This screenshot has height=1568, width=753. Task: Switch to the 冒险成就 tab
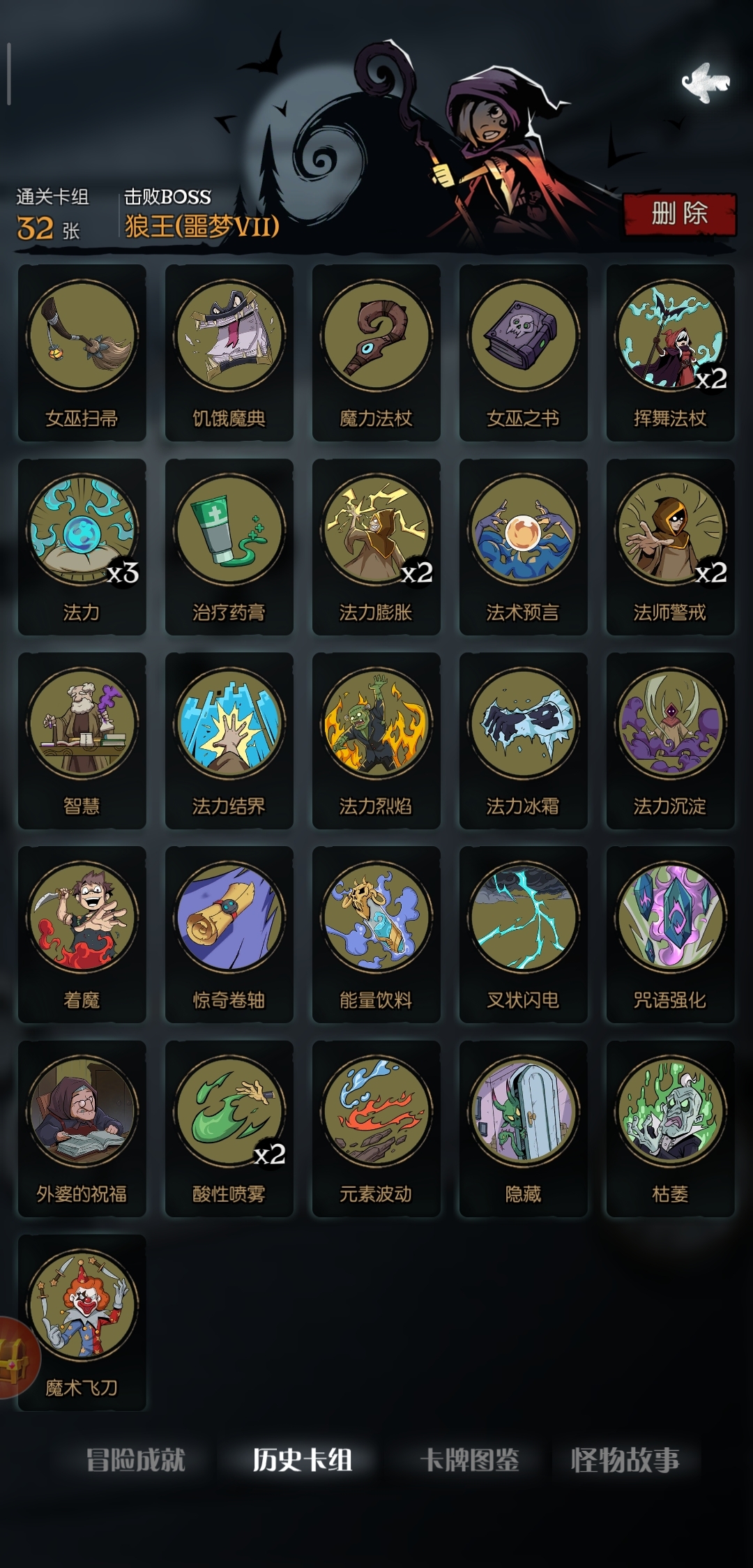click(x=135, y=1459)
